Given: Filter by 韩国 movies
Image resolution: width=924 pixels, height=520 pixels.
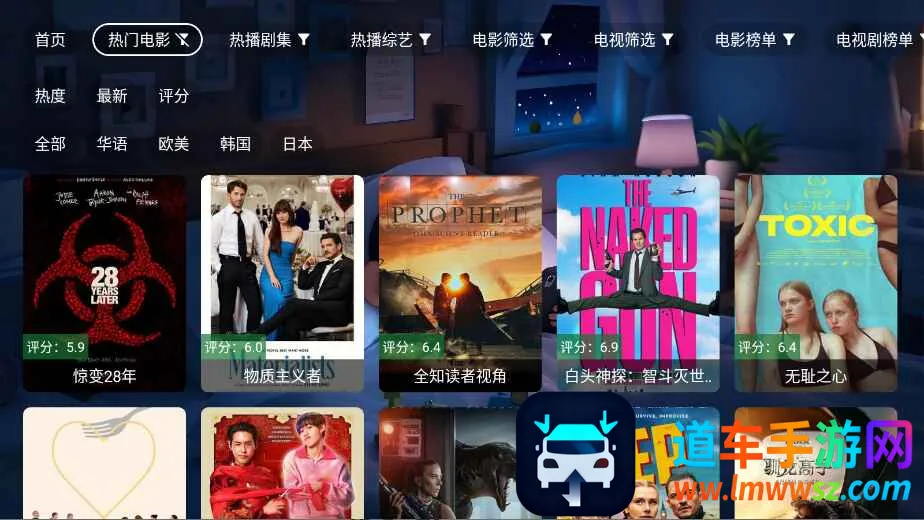Looking at the screenshot, I should [x=236, y=144].
